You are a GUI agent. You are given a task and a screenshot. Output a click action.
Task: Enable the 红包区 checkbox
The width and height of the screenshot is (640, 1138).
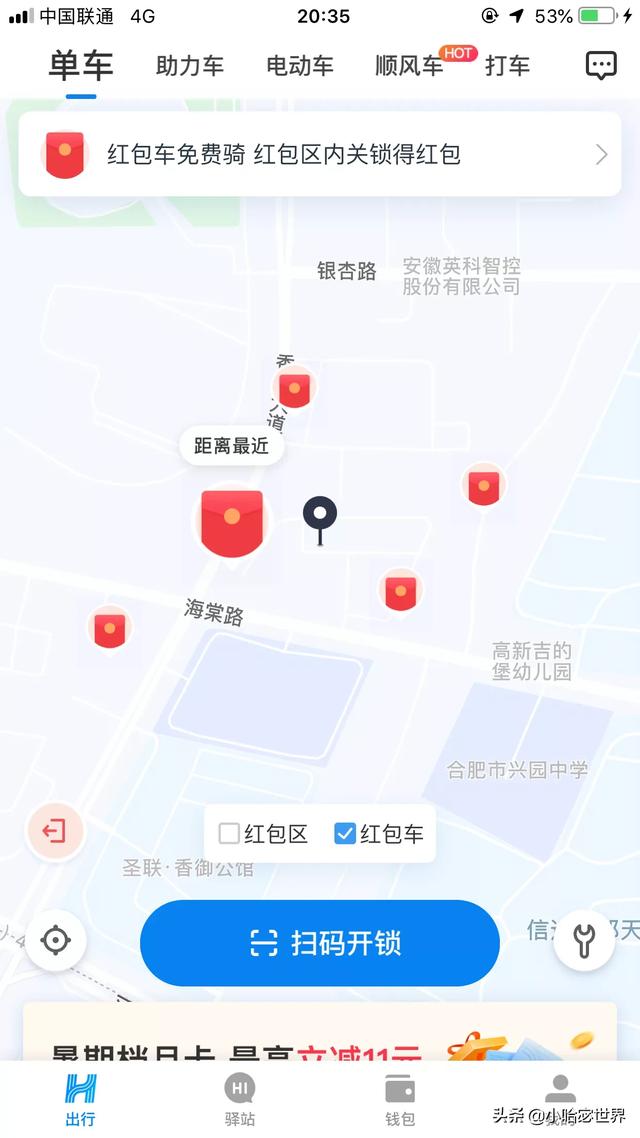229,833
